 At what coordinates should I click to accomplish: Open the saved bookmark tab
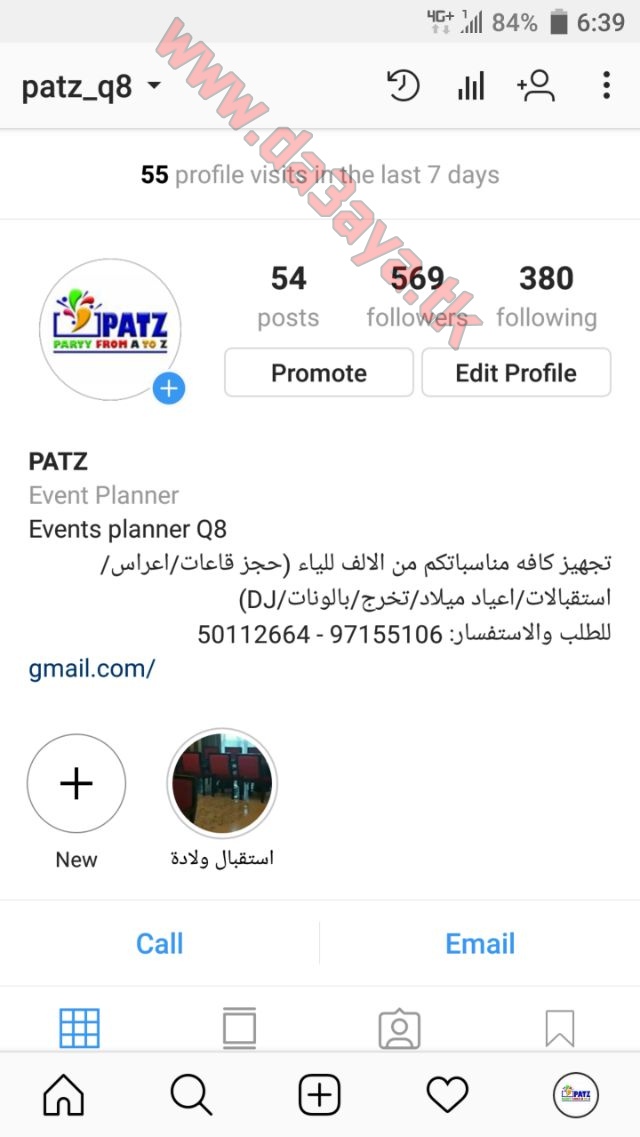point(560,1028)
